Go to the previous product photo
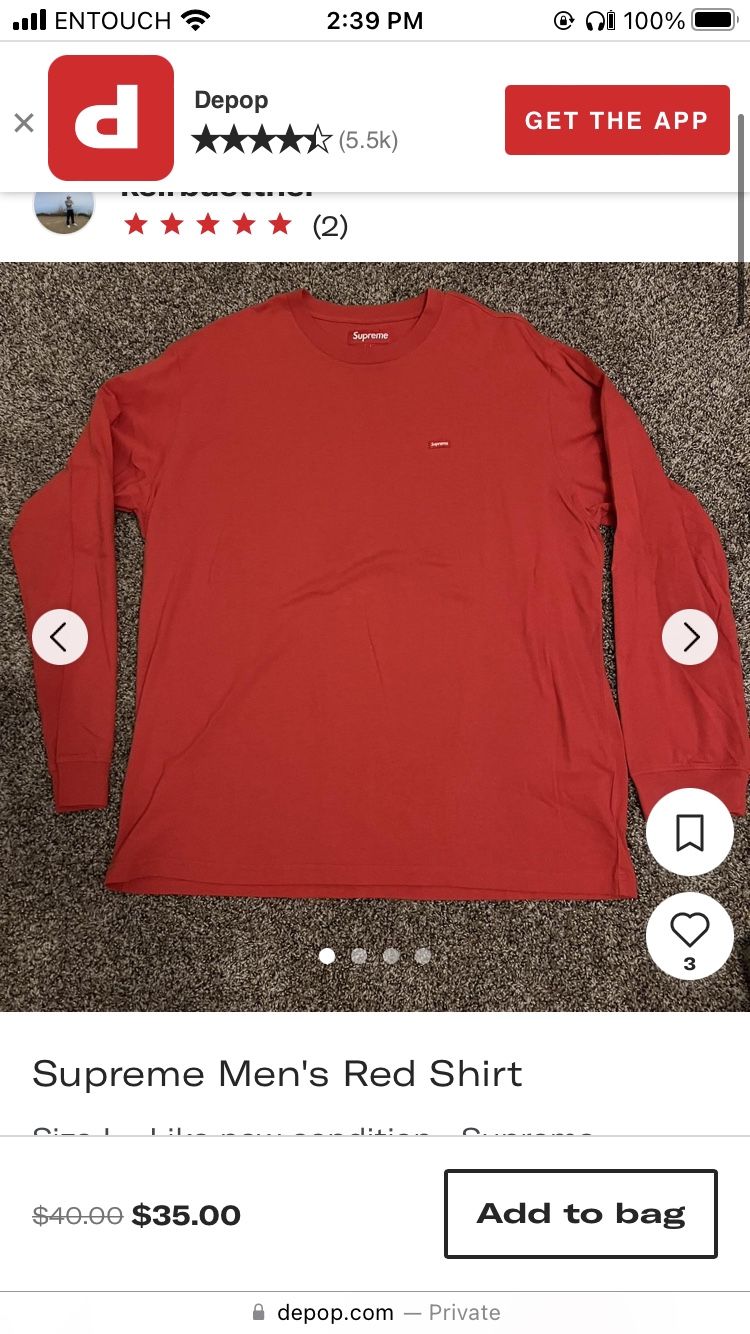 pos(60,637)
